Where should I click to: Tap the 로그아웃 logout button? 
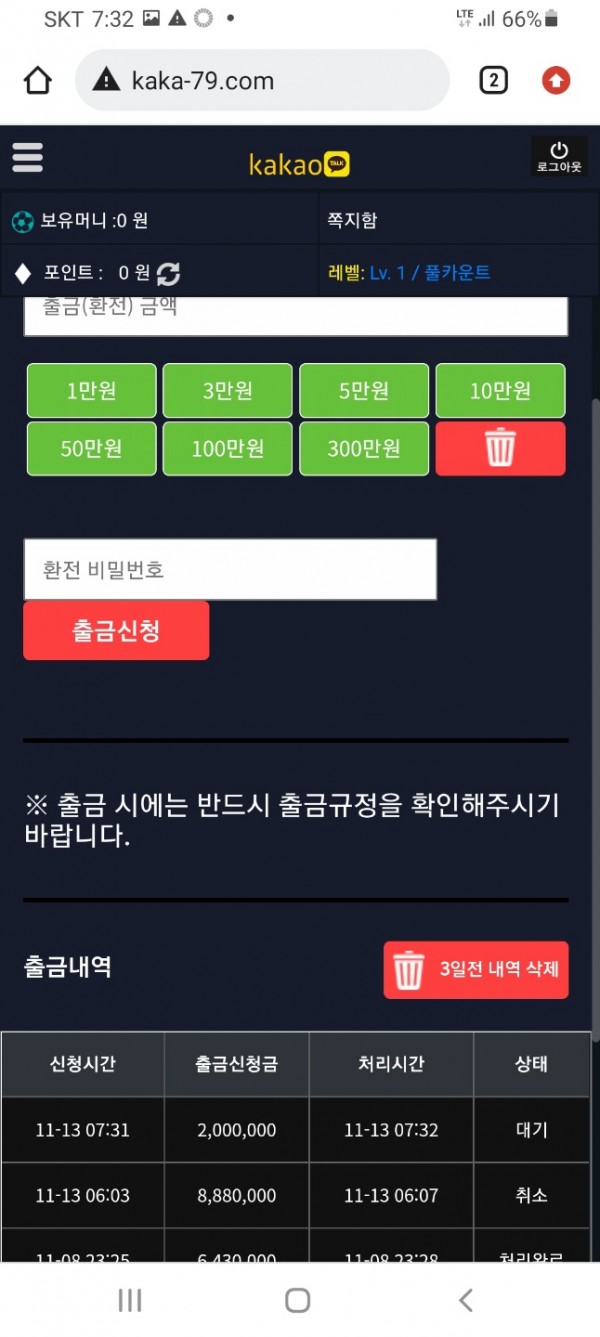[558, 157]
